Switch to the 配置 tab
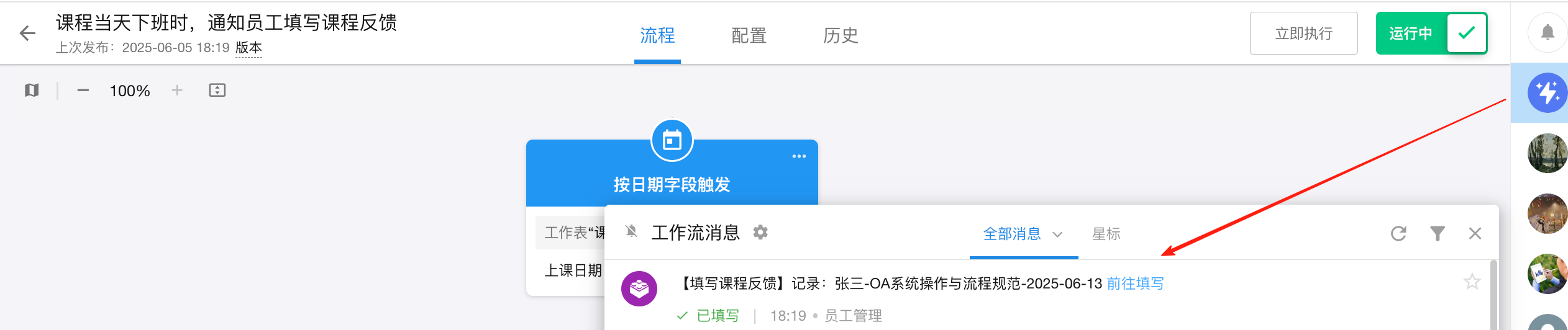 pos(749,35)
